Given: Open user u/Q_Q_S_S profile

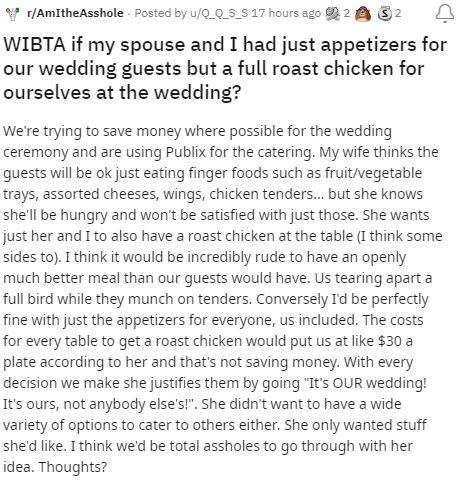Looking at the screenshot, I should pyautogui.click(x=219, y=13).
